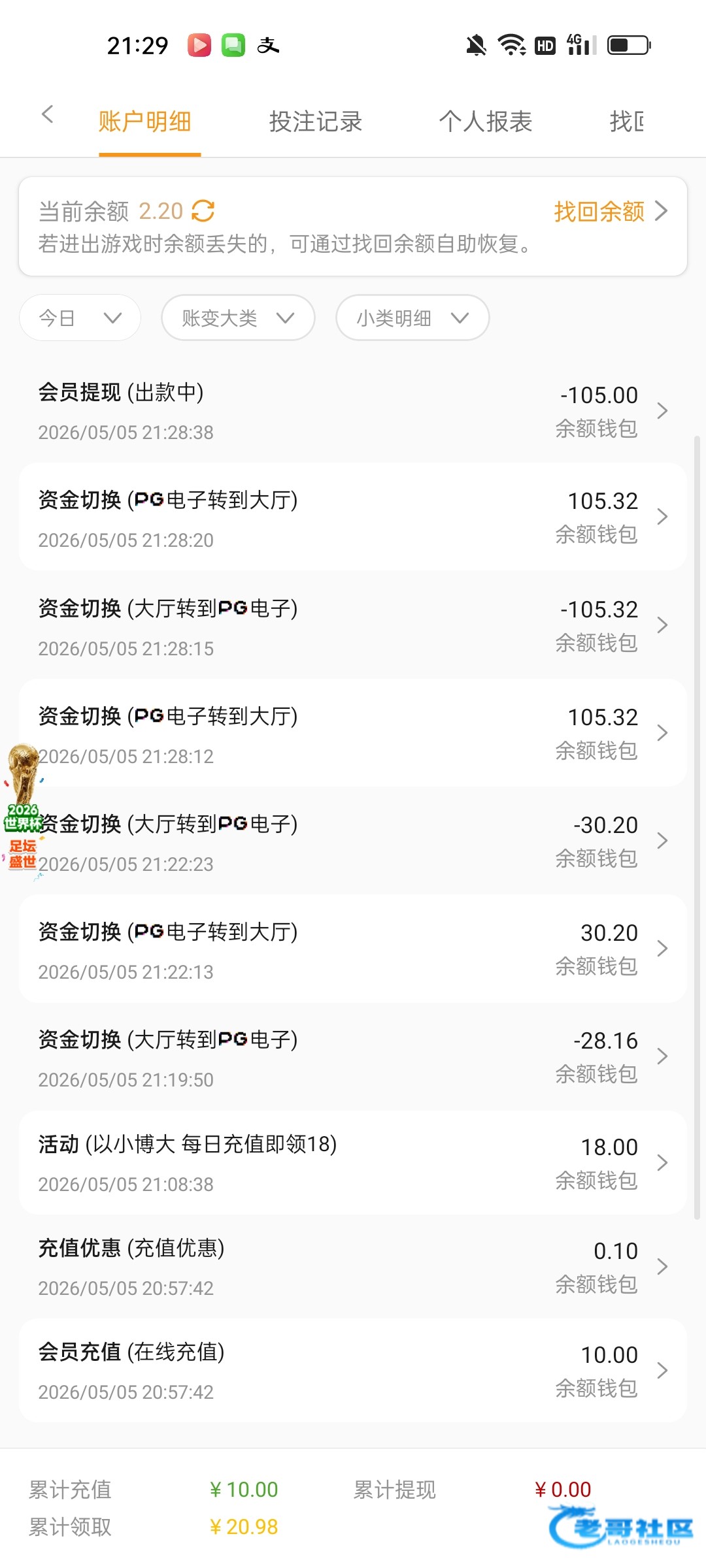View the 会员充值 (在线充值) 10.00 record

tap(353, 1371)
